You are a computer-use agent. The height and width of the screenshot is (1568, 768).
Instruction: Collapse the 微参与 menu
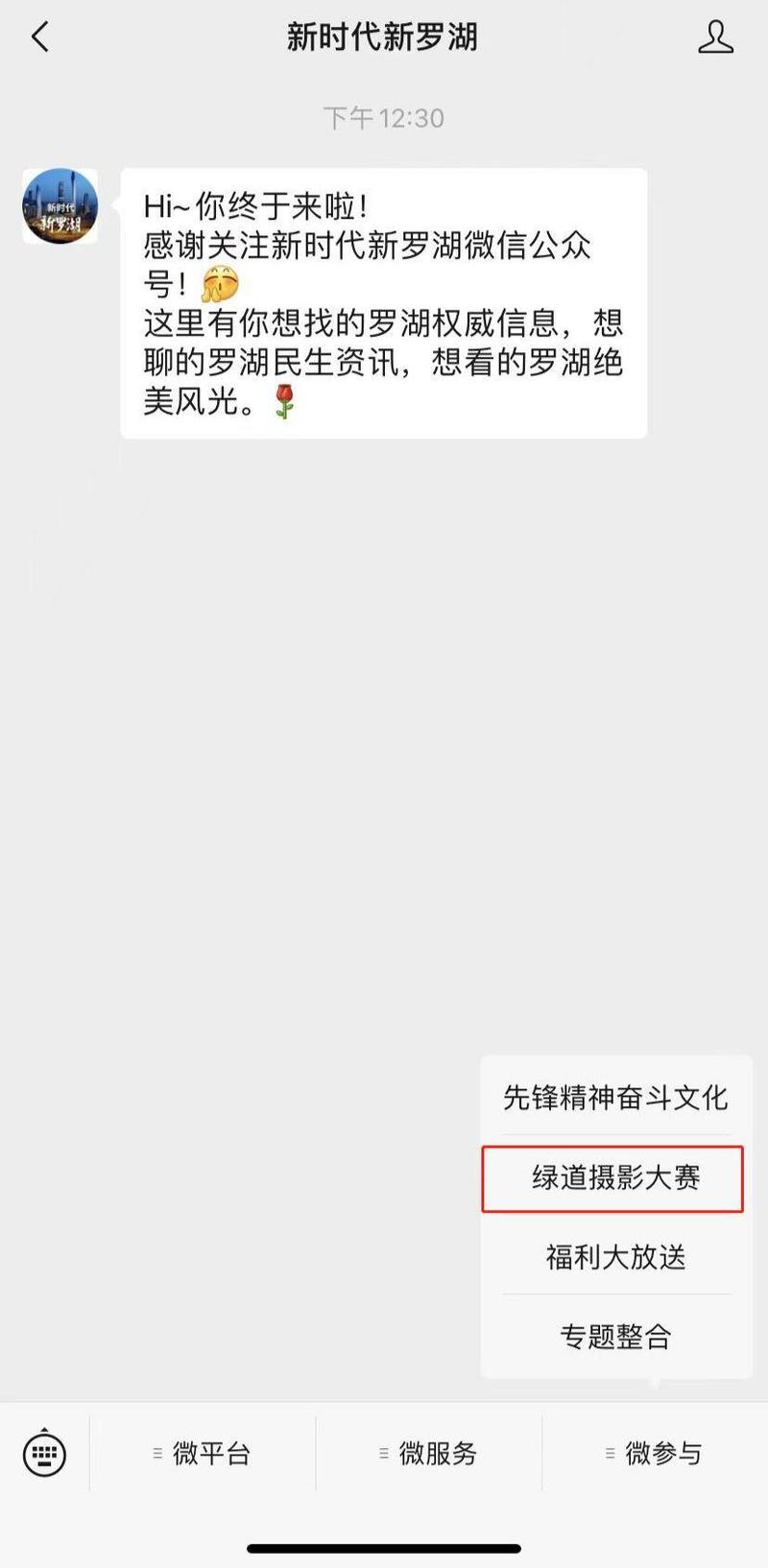(655, 1454)
